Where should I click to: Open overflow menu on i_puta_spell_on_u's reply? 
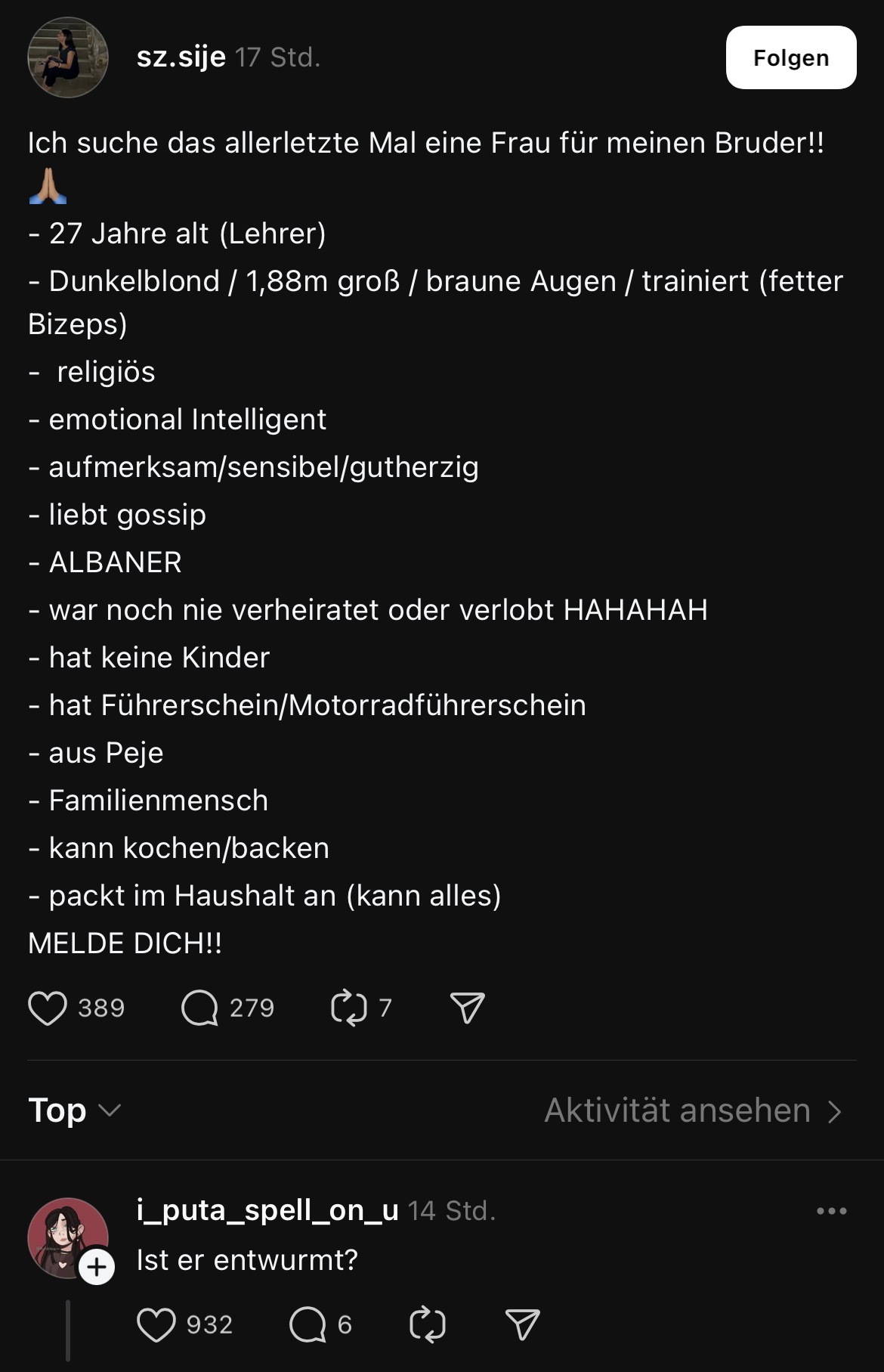(x=831, y=1211)
